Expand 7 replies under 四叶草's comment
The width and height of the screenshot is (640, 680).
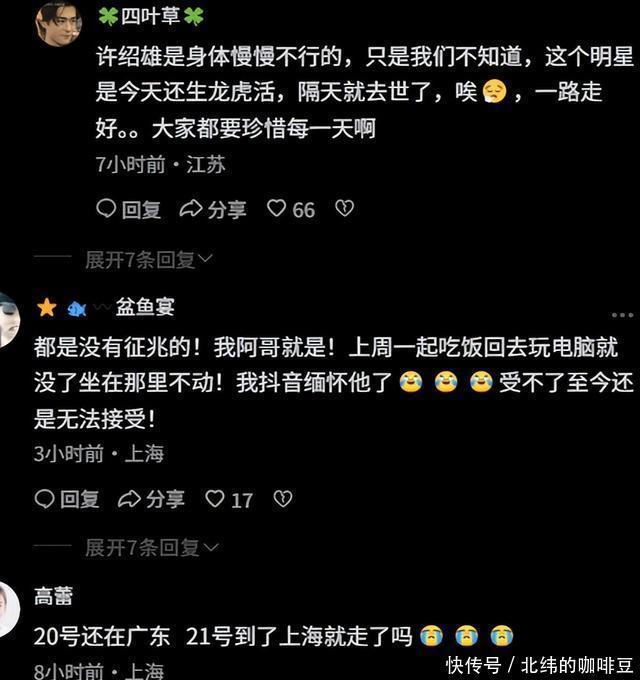pyautogui.click(x=149, y=260)
